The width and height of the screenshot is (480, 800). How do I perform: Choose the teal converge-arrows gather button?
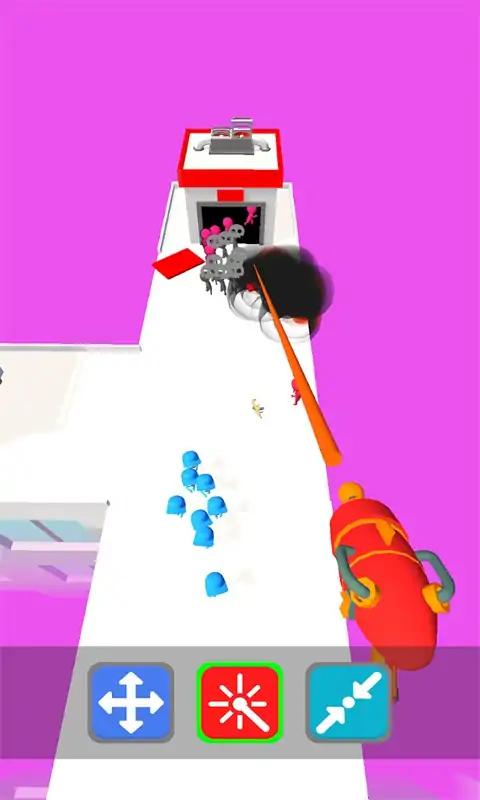click(x=348, y=702)
